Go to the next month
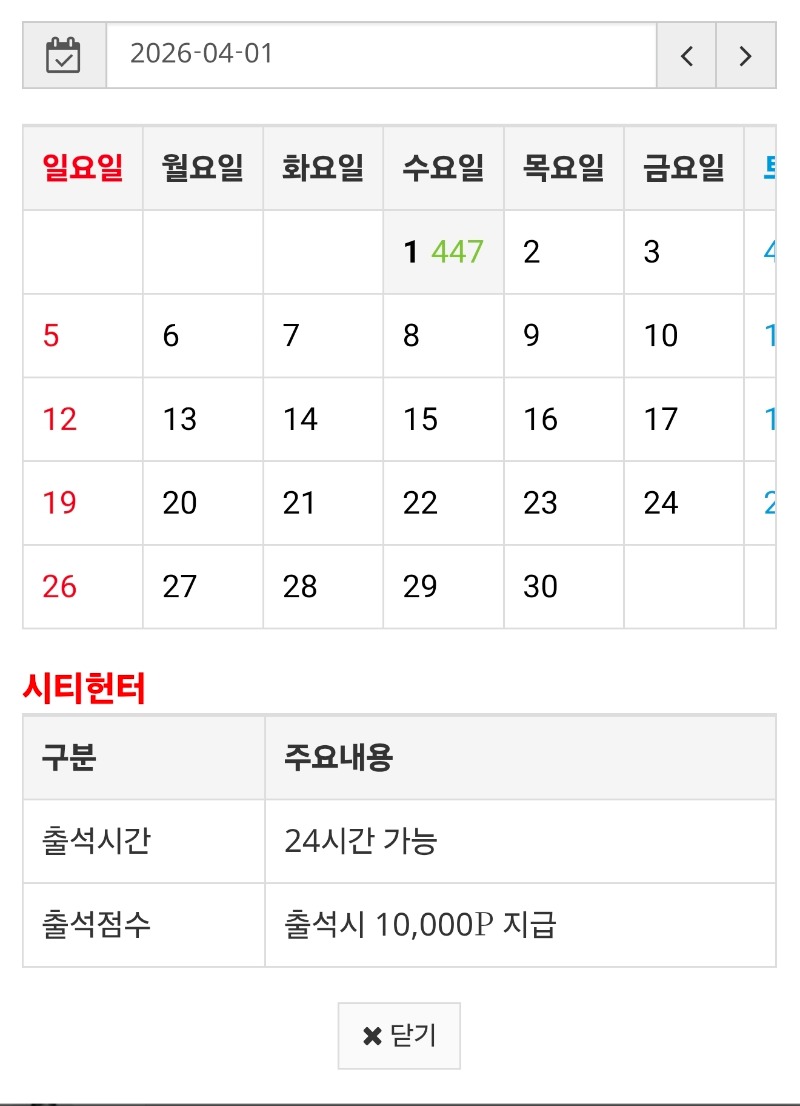Screen dimensions: 800x1106 (745, 56)
